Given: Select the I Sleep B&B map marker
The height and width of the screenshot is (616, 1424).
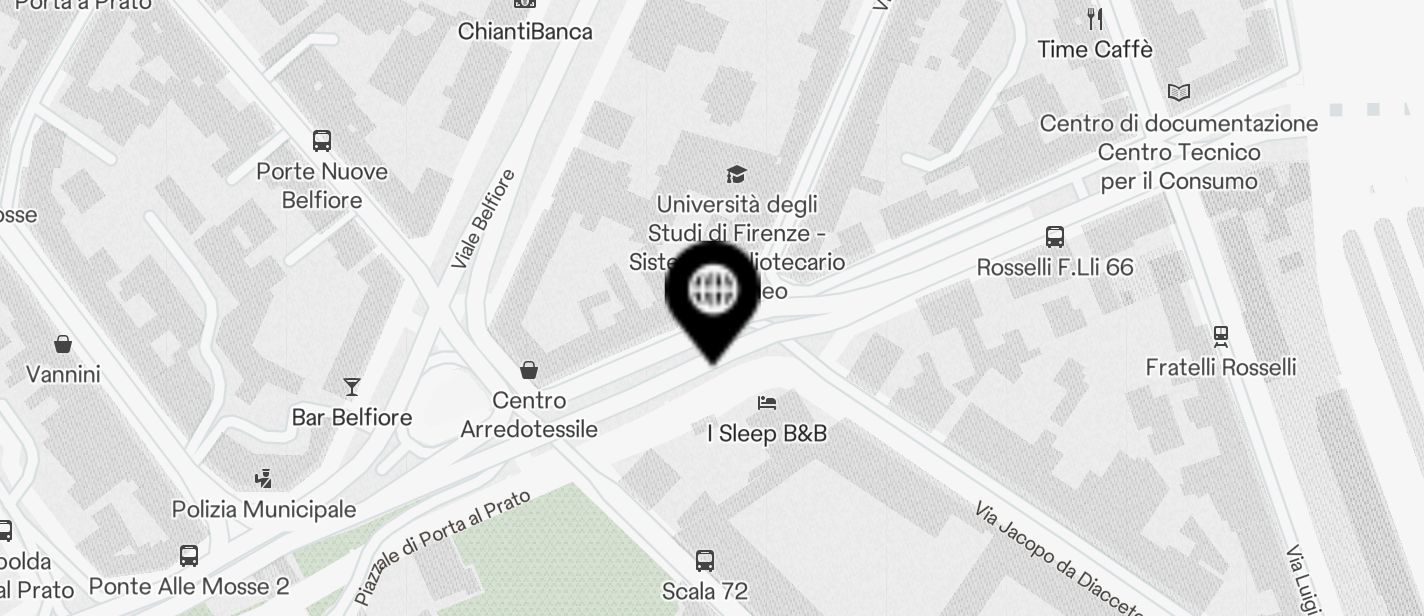Looking at the screenshot, I should [767, 403].
